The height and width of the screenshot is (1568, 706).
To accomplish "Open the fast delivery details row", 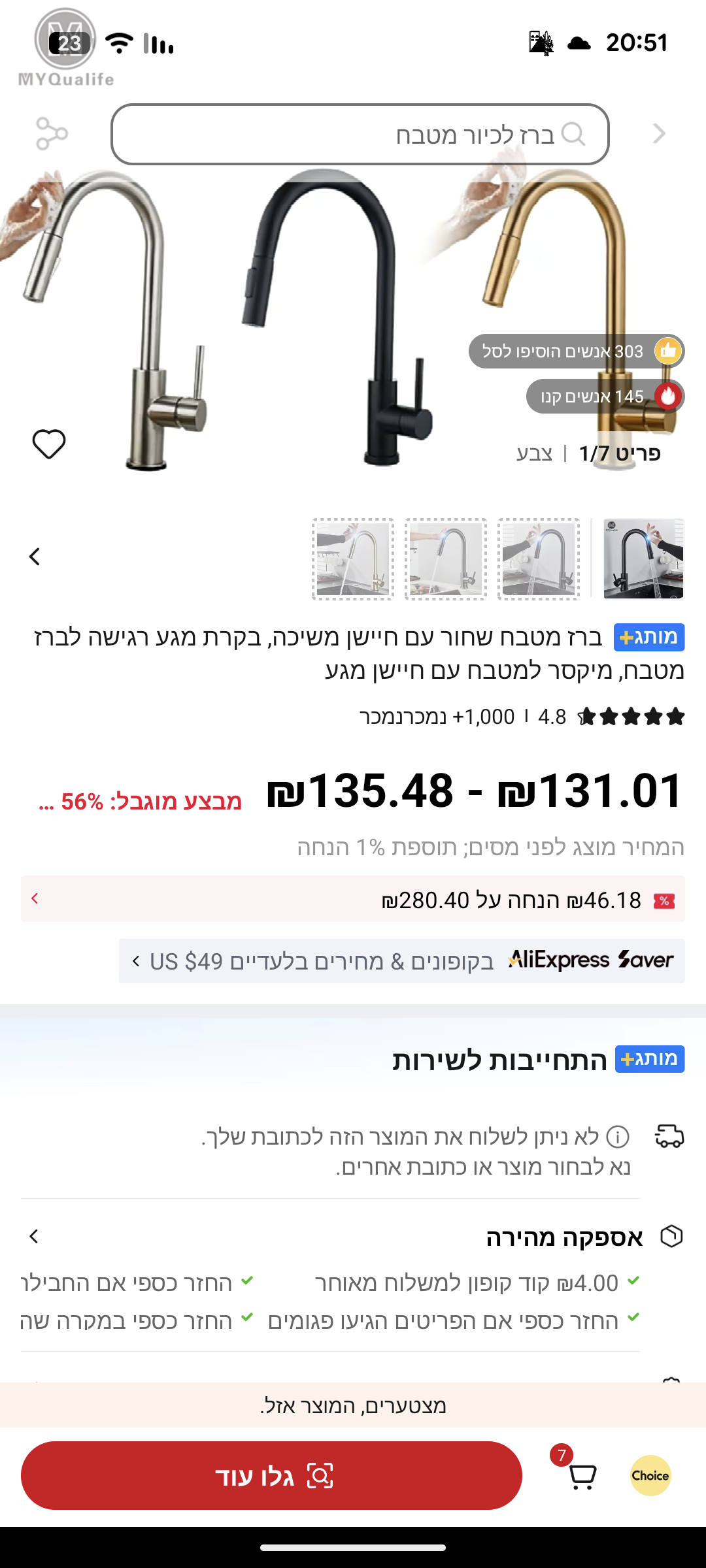I will 353,1237.
